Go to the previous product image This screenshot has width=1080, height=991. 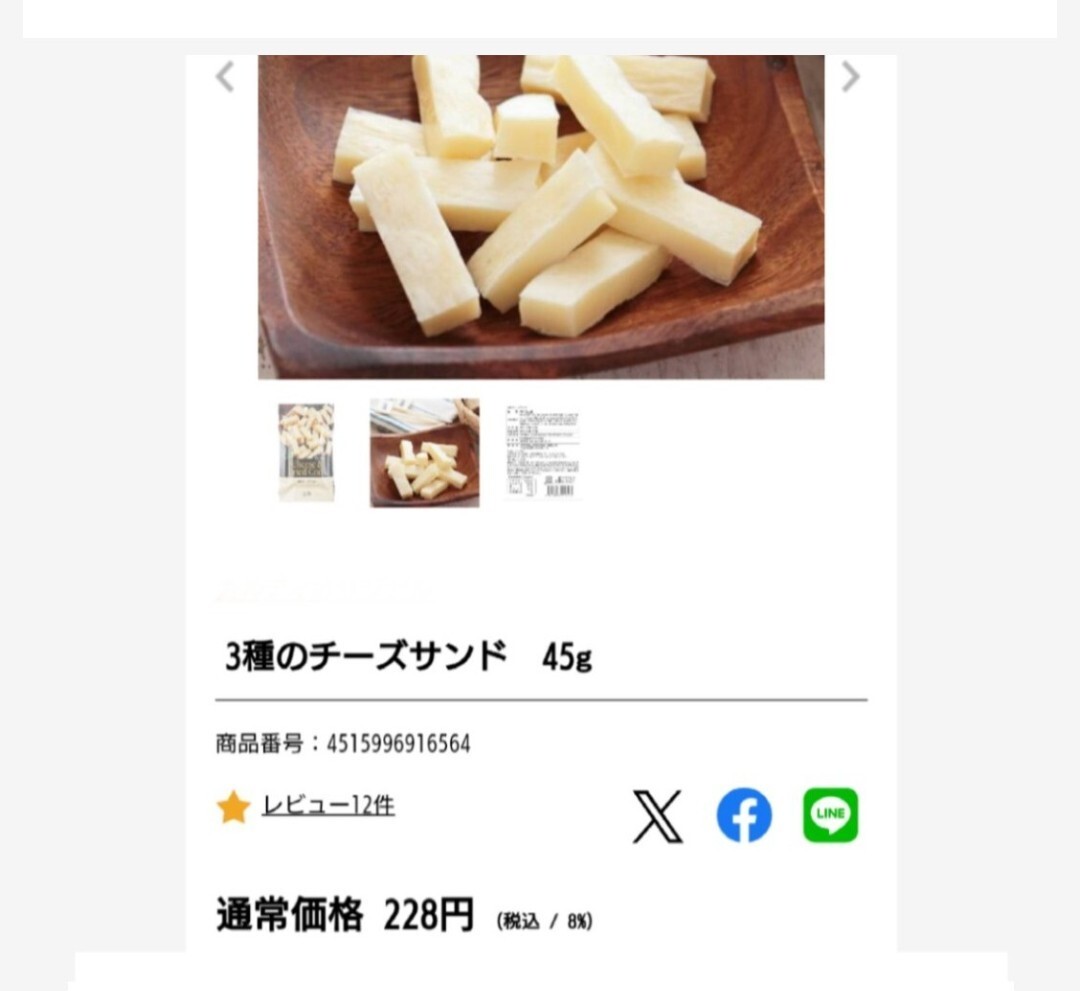[x=226, y=77]
